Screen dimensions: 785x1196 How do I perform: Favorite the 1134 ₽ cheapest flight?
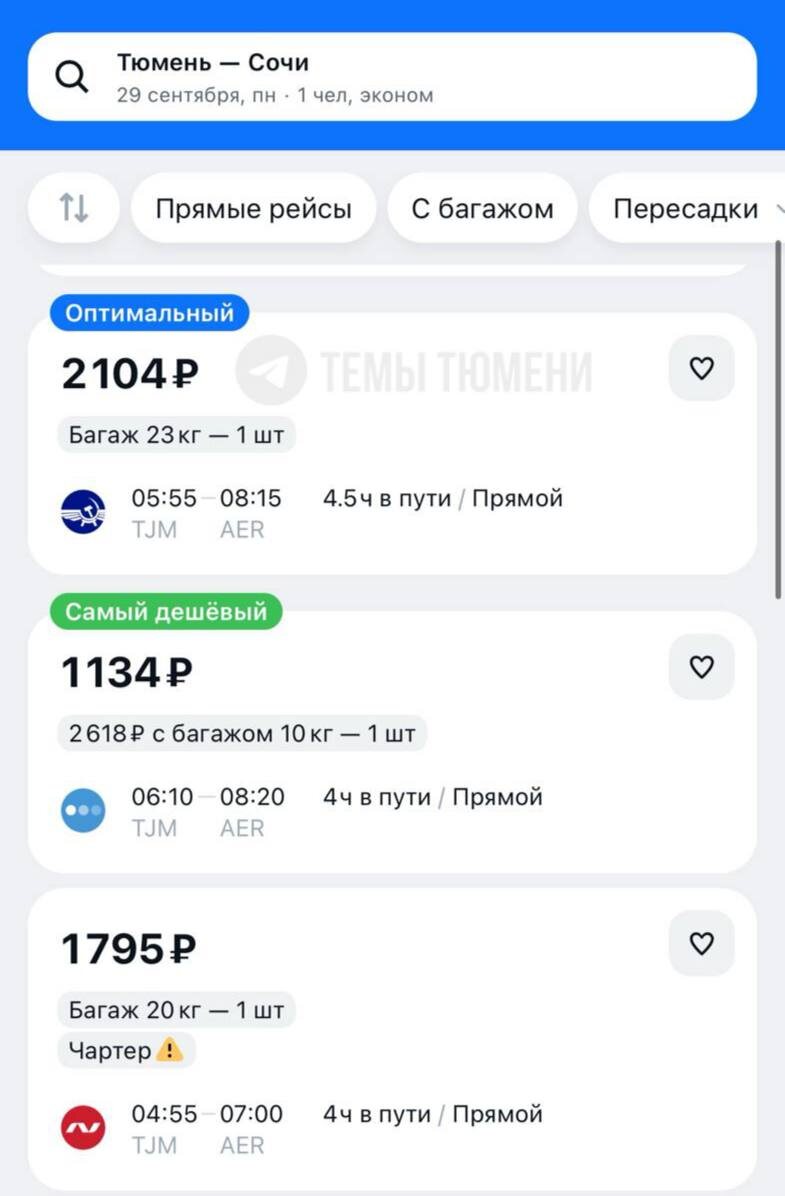click(701, 667)
